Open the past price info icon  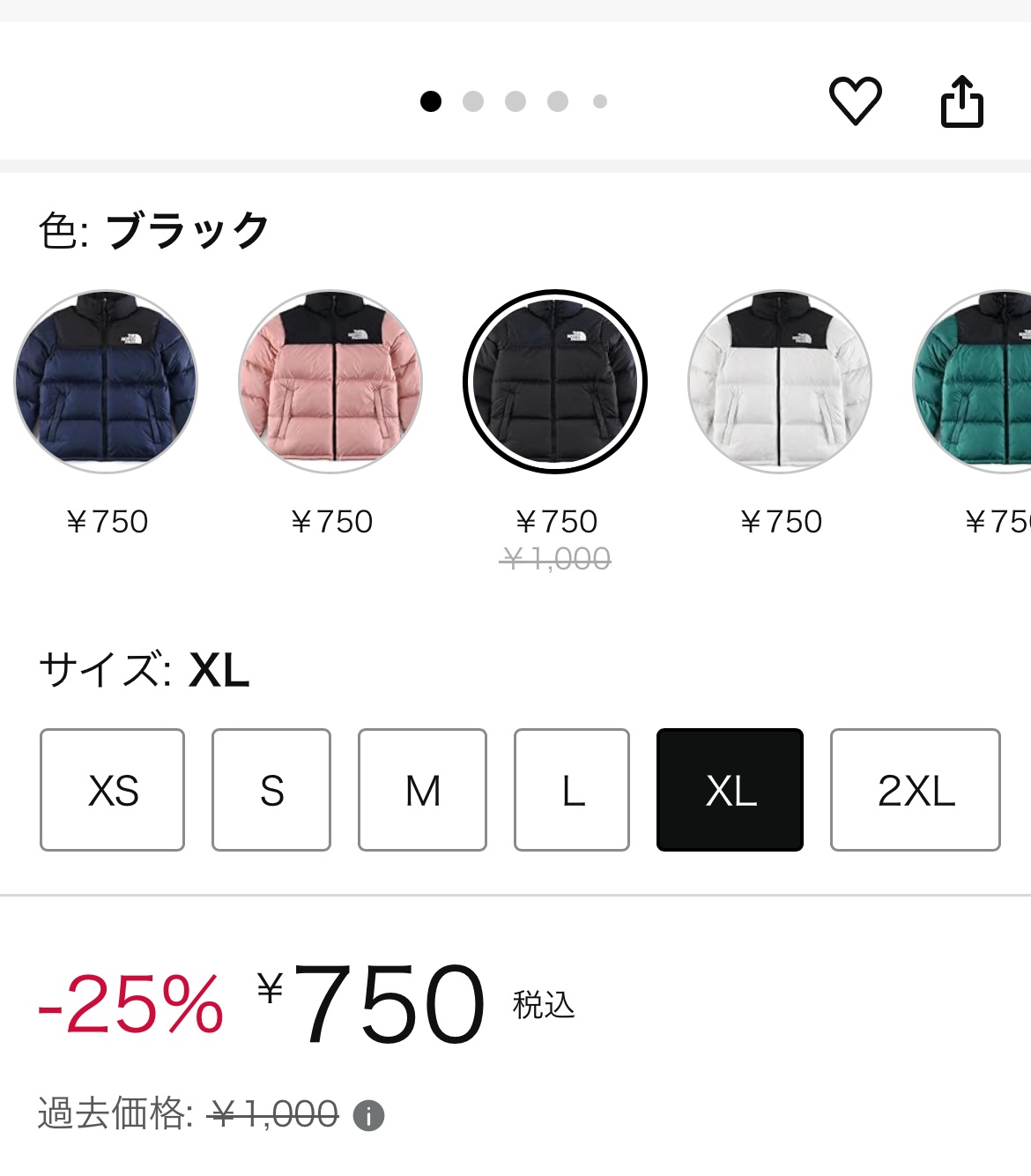click(x=368, y=1116)
